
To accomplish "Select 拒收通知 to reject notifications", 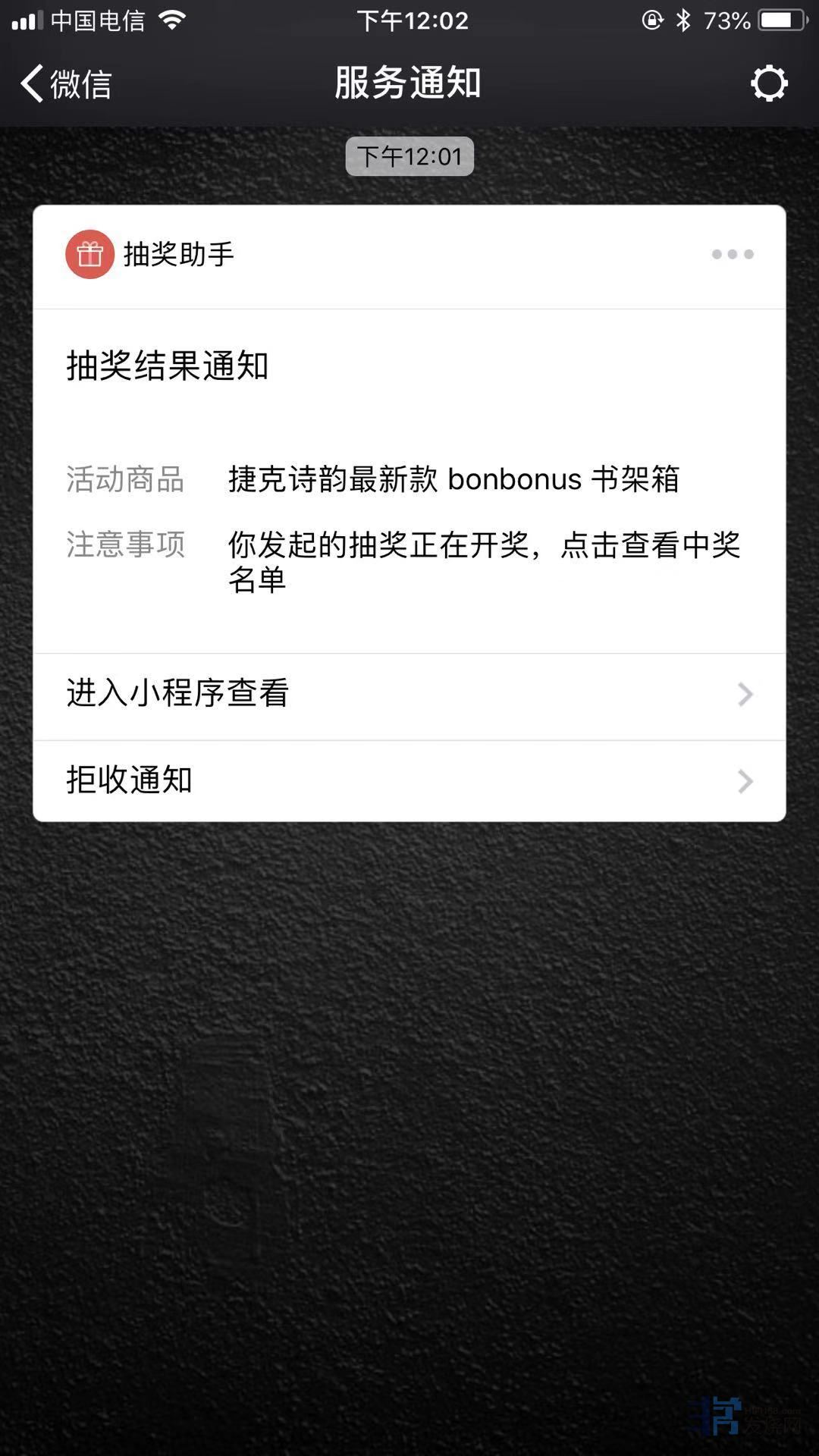I will pyautogui.click(x=409, y=781).
